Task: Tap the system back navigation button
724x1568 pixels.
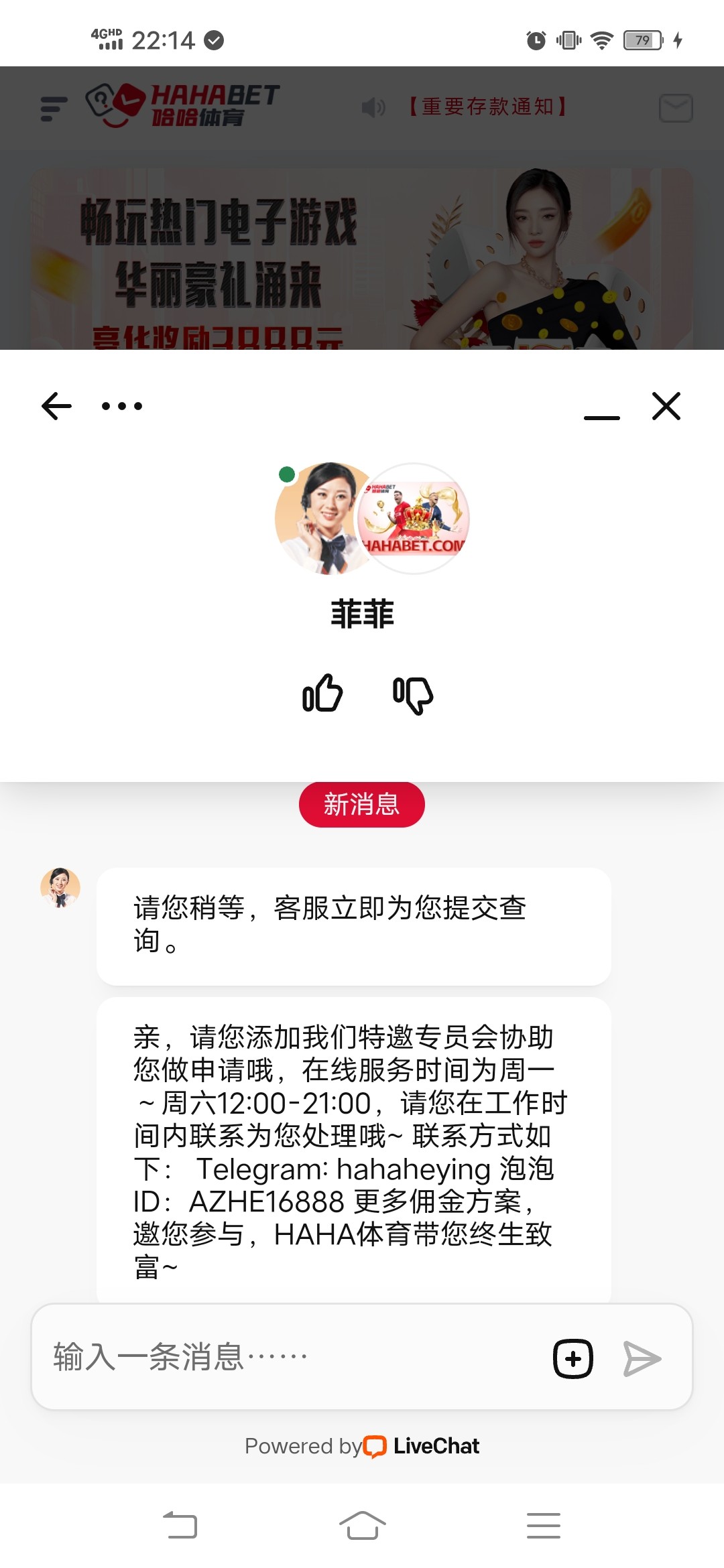Action: 180,1526
